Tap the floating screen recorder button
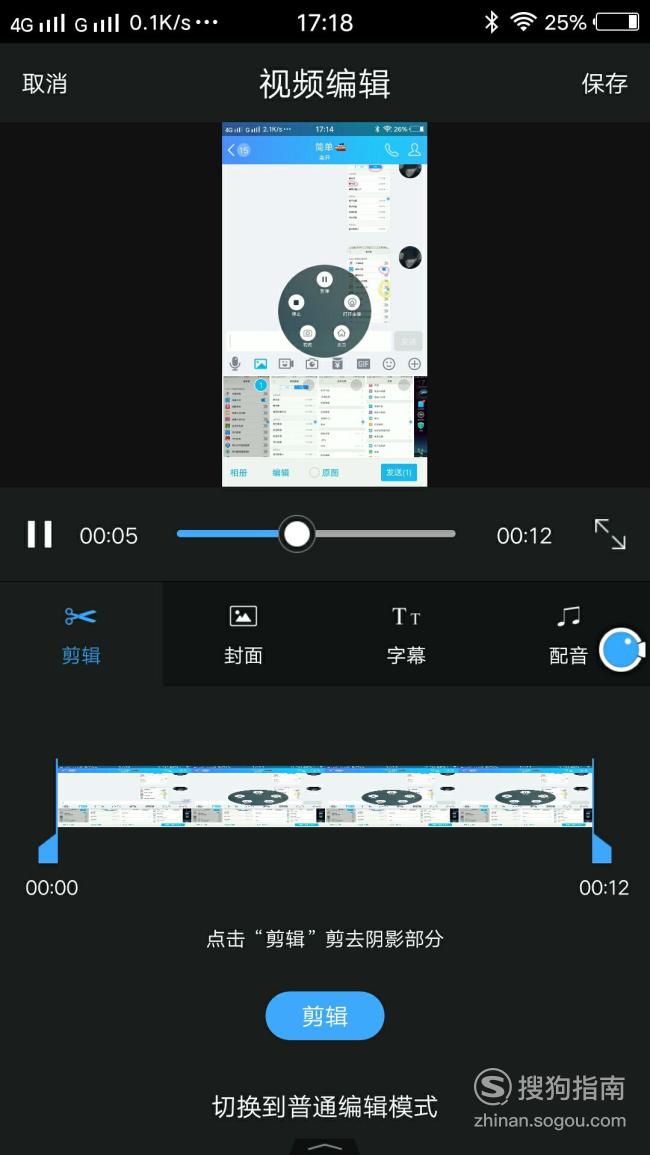This screenshot has height=1155, width=650. point(621,650)
